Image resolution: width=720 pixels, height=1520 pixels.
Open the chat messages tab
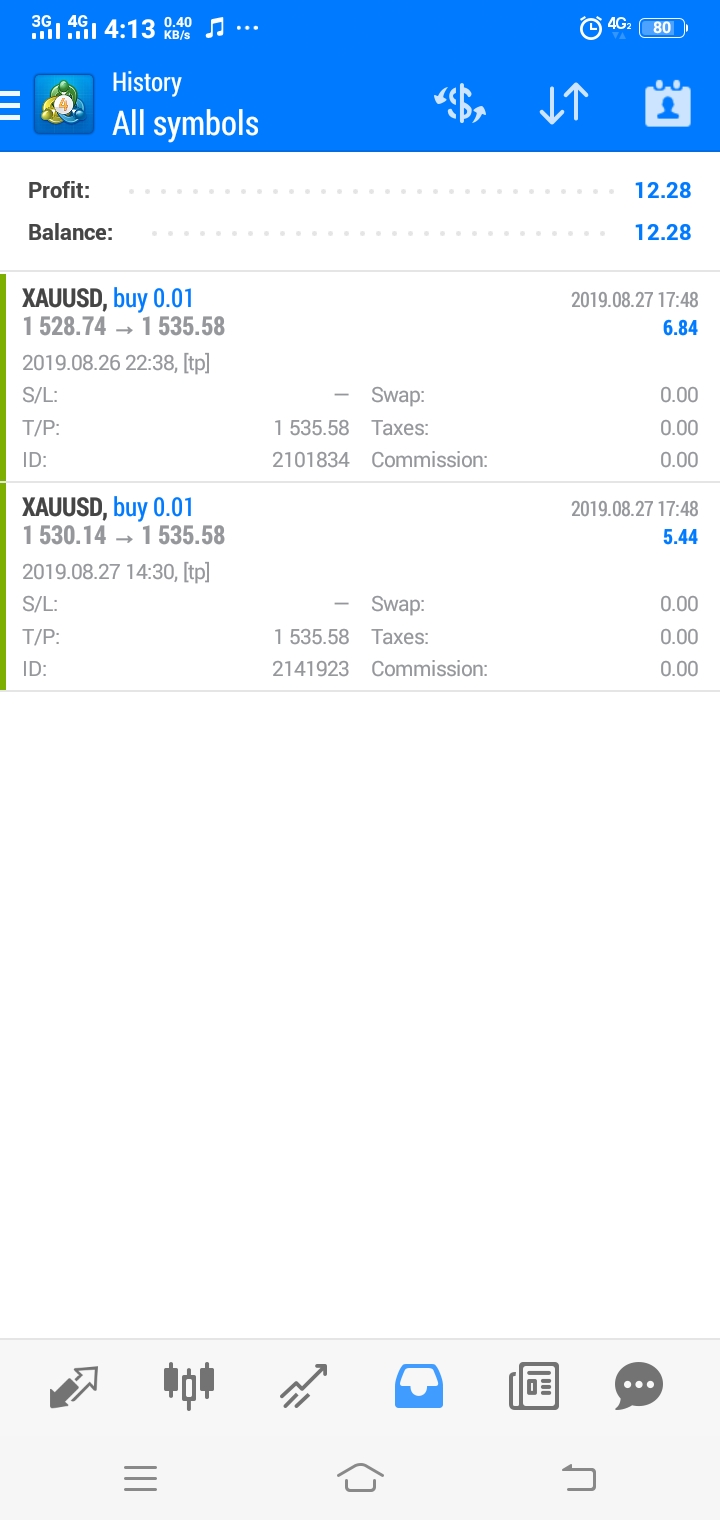(639, 1387)
